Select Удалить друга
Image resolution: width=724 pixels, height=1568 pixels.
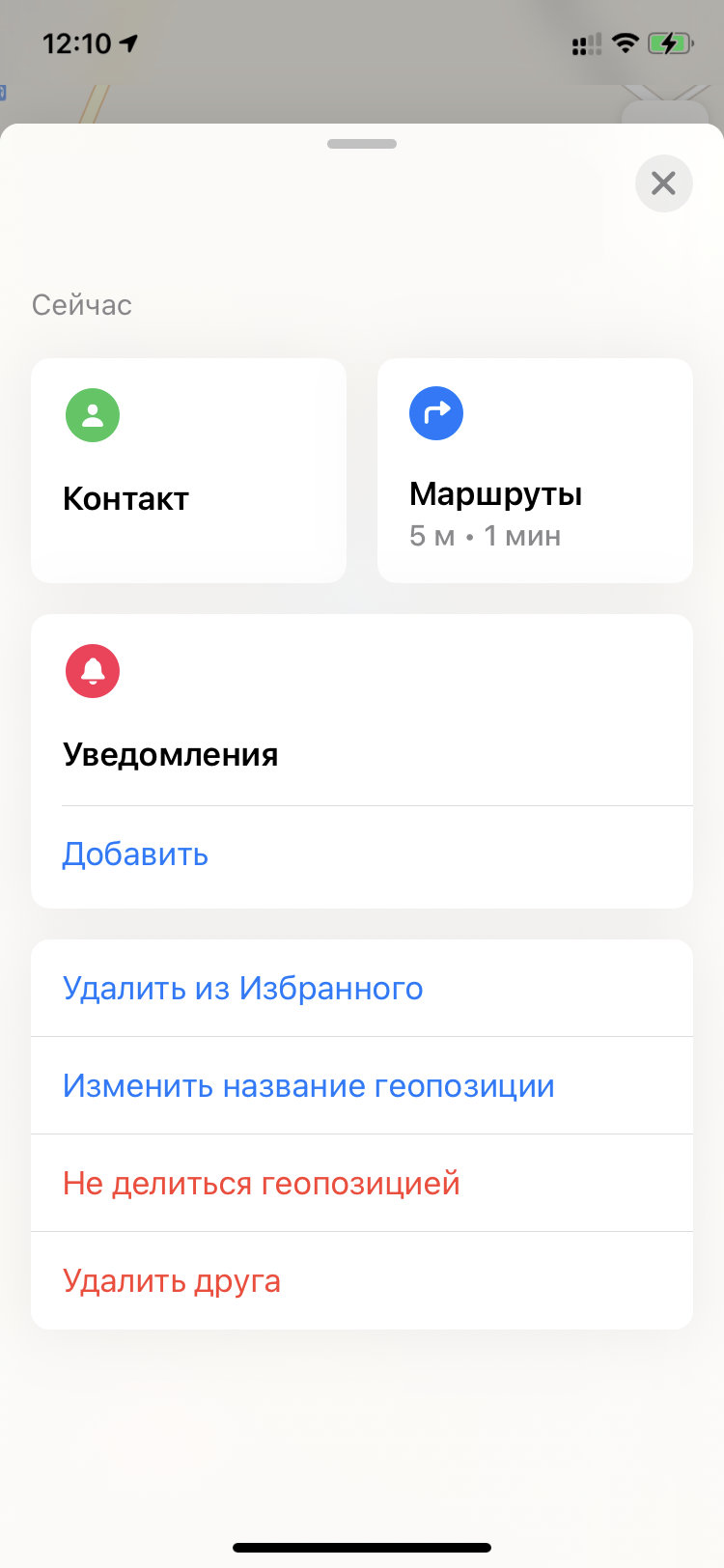(x=171, y=1281)
